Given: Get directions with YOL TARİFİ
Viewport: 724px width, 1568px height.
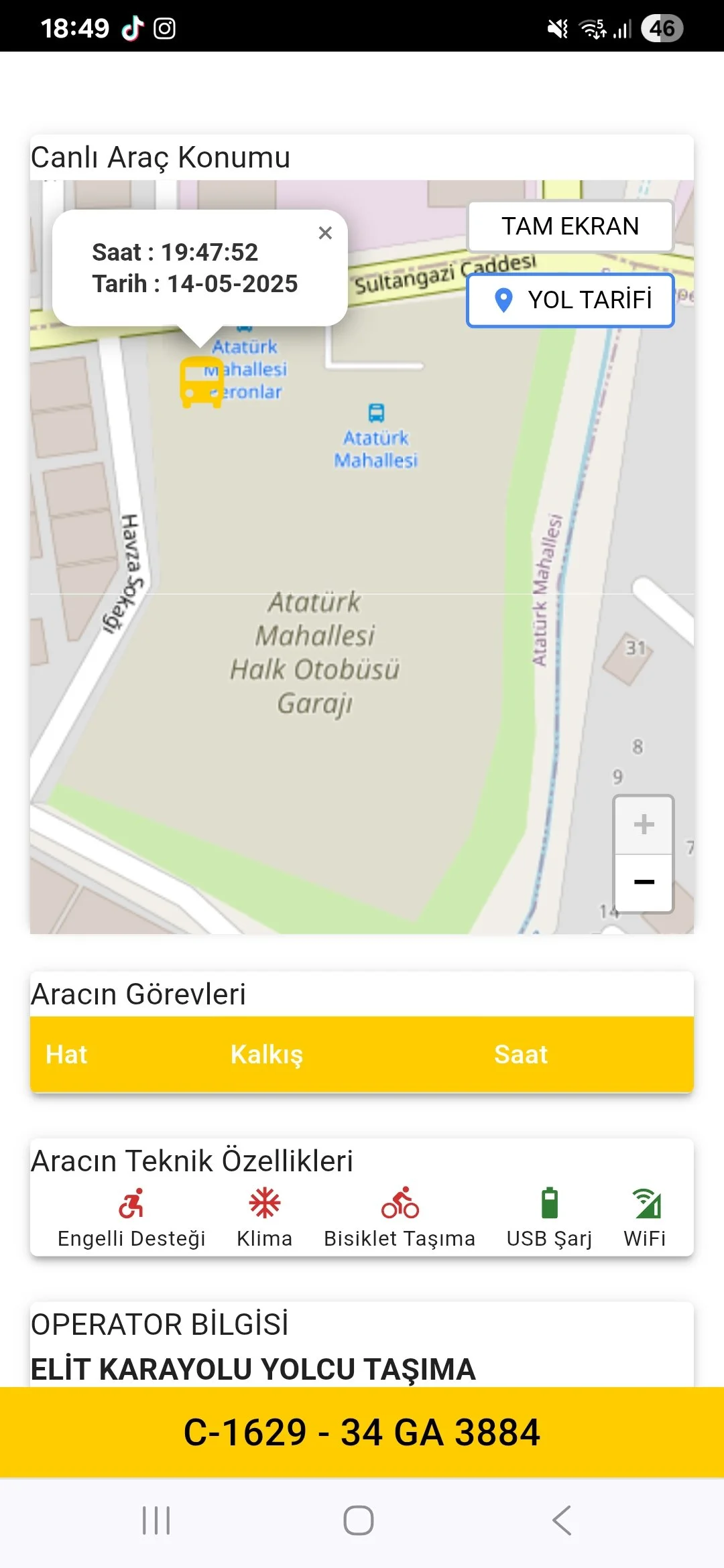Looking at the screenshot, I should pyautogui.click(x=570, y=300).
